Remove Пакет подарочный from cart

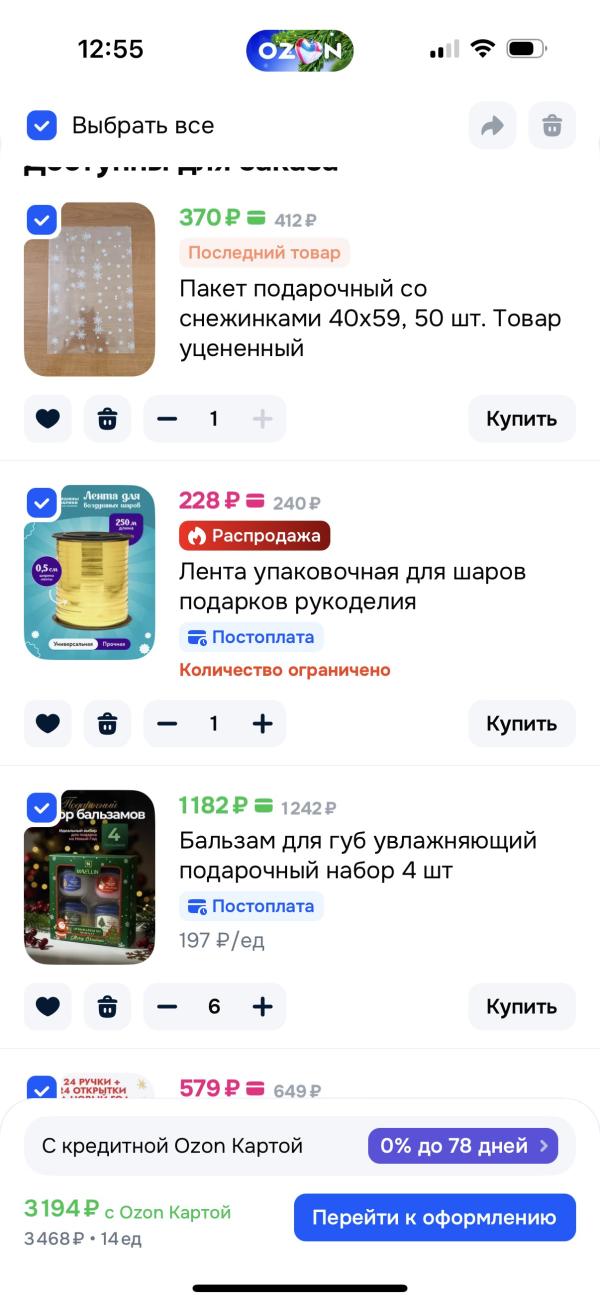click(x=107, y=419)
